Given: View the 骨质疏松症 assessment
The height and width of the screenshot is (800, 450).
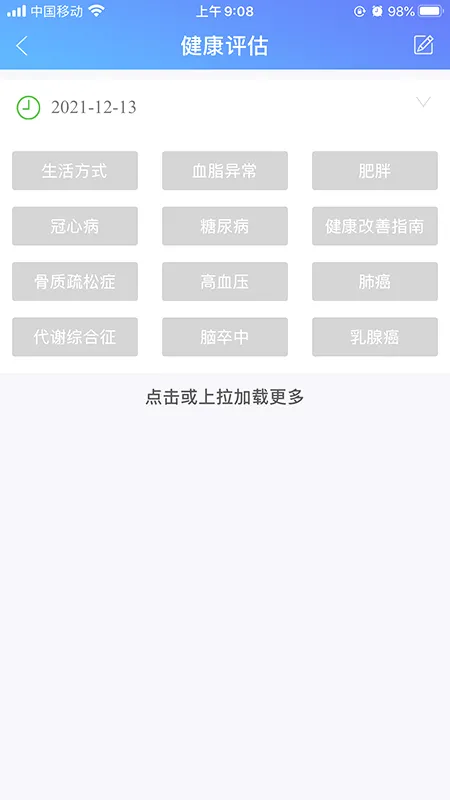Looking at the screenshot, I should pyautogui.click(x=75, y=282).
